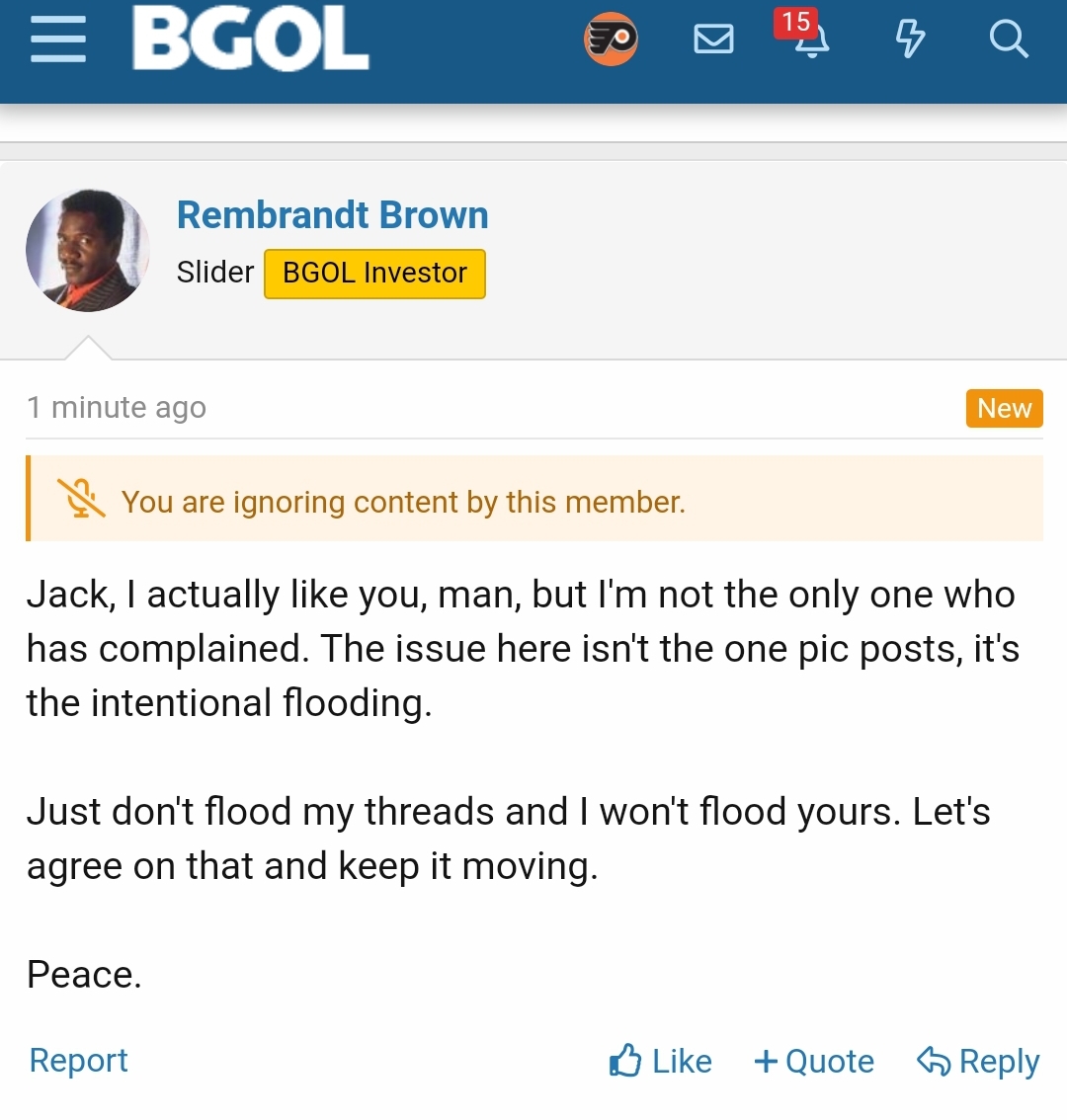Image resolution: width=1067 pixels, height=1120 pixels.
Task: Open the hamburger navigation menu
Action: click(x=57, y=41)
